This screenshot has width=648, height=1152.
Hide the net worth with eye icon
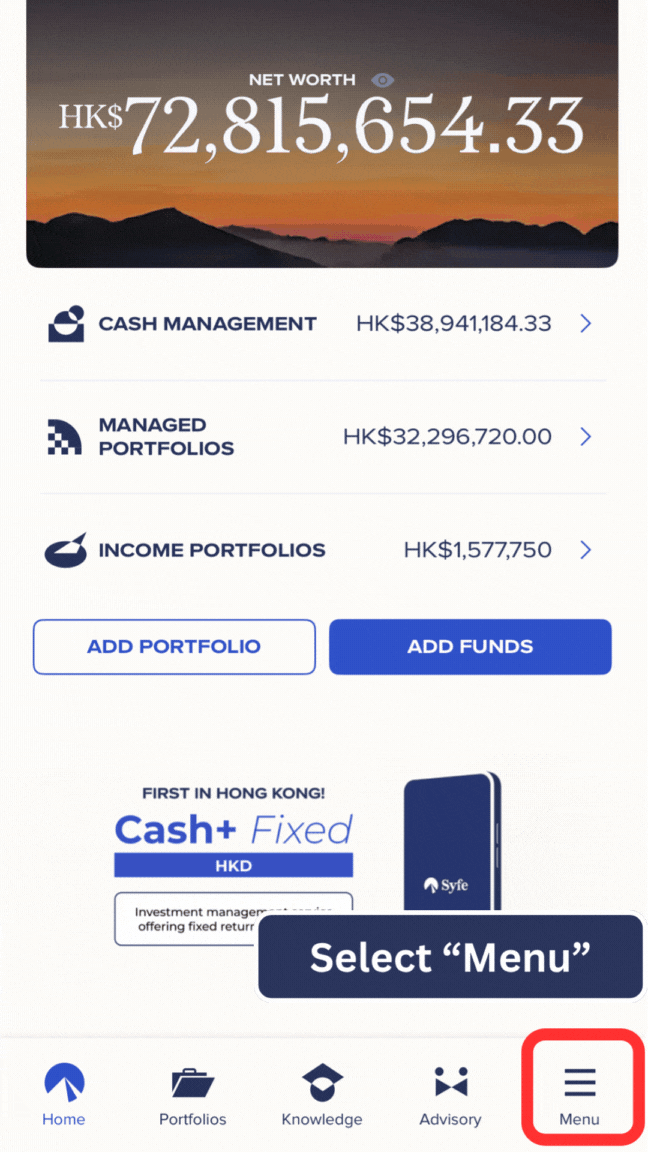tap(383, 80)
